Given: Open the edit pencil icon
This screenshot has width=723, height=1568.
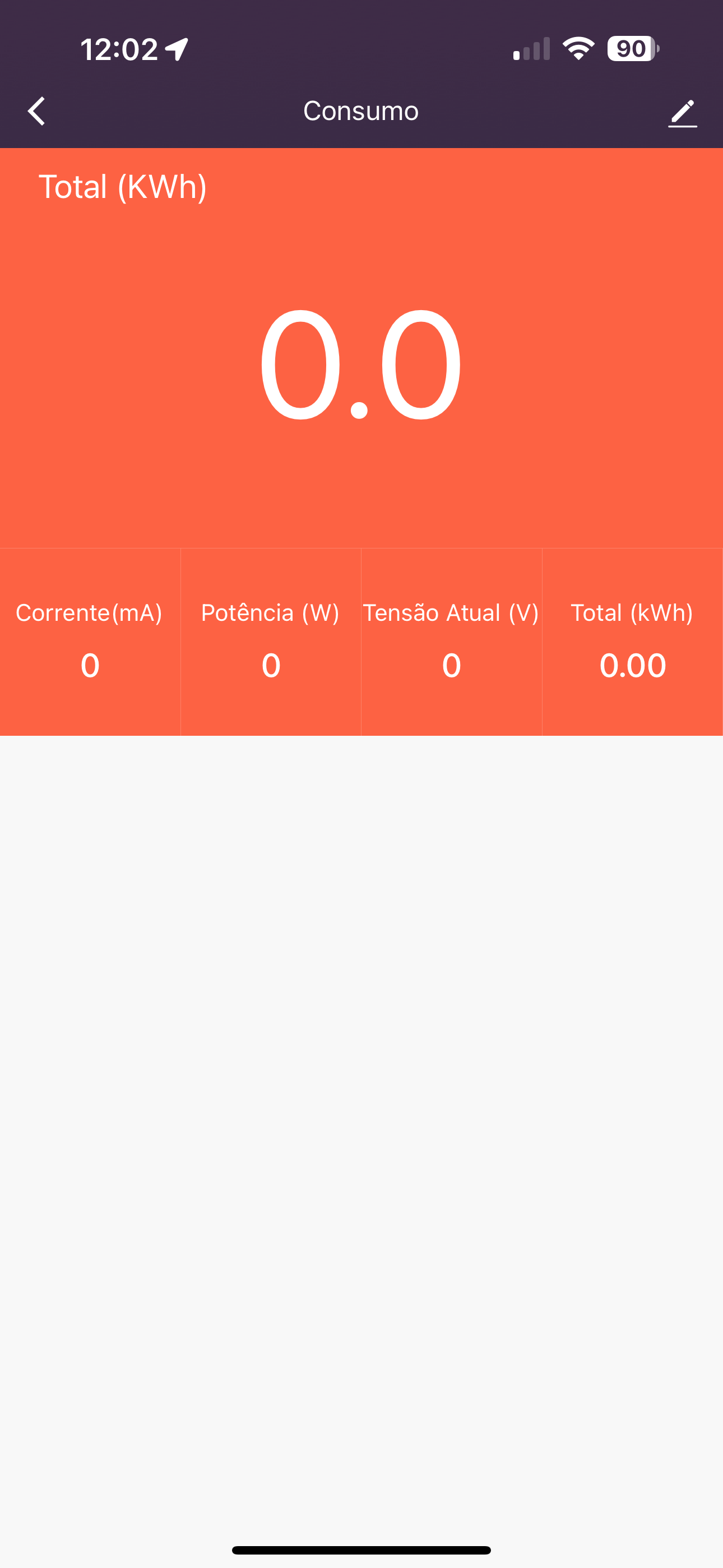Looking at the screenshot, I should pos(682,113).
